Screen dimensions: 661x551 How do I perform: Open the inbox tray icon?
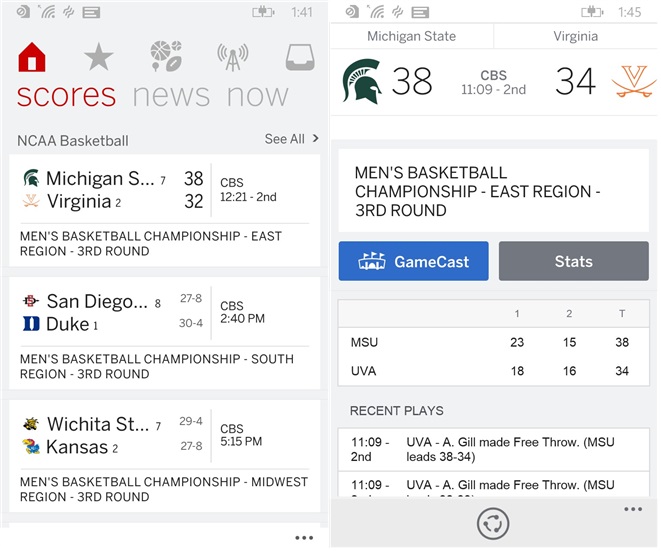[299, 57]
